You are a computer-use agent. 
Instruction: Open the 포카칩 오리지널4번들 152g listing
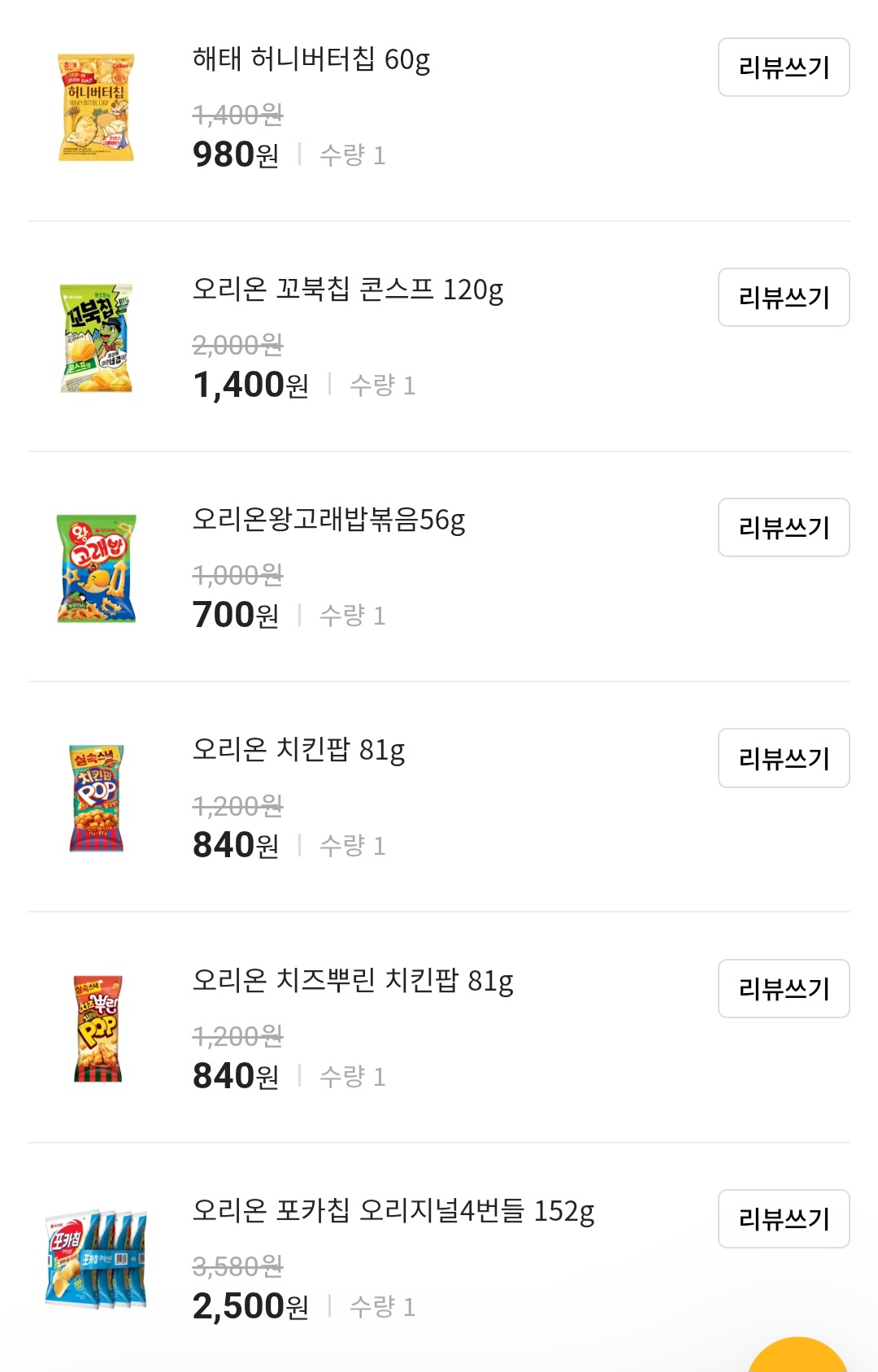394,1212
